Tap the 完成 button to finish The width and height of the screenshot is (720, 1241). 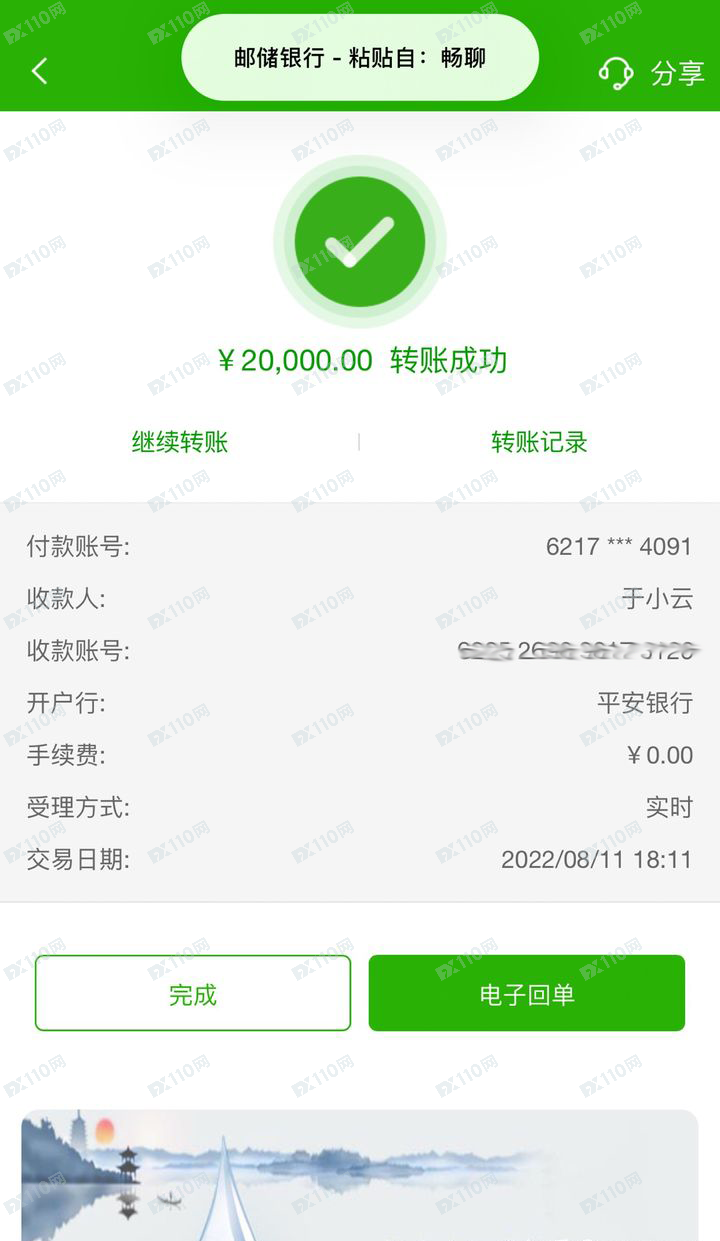193,993
